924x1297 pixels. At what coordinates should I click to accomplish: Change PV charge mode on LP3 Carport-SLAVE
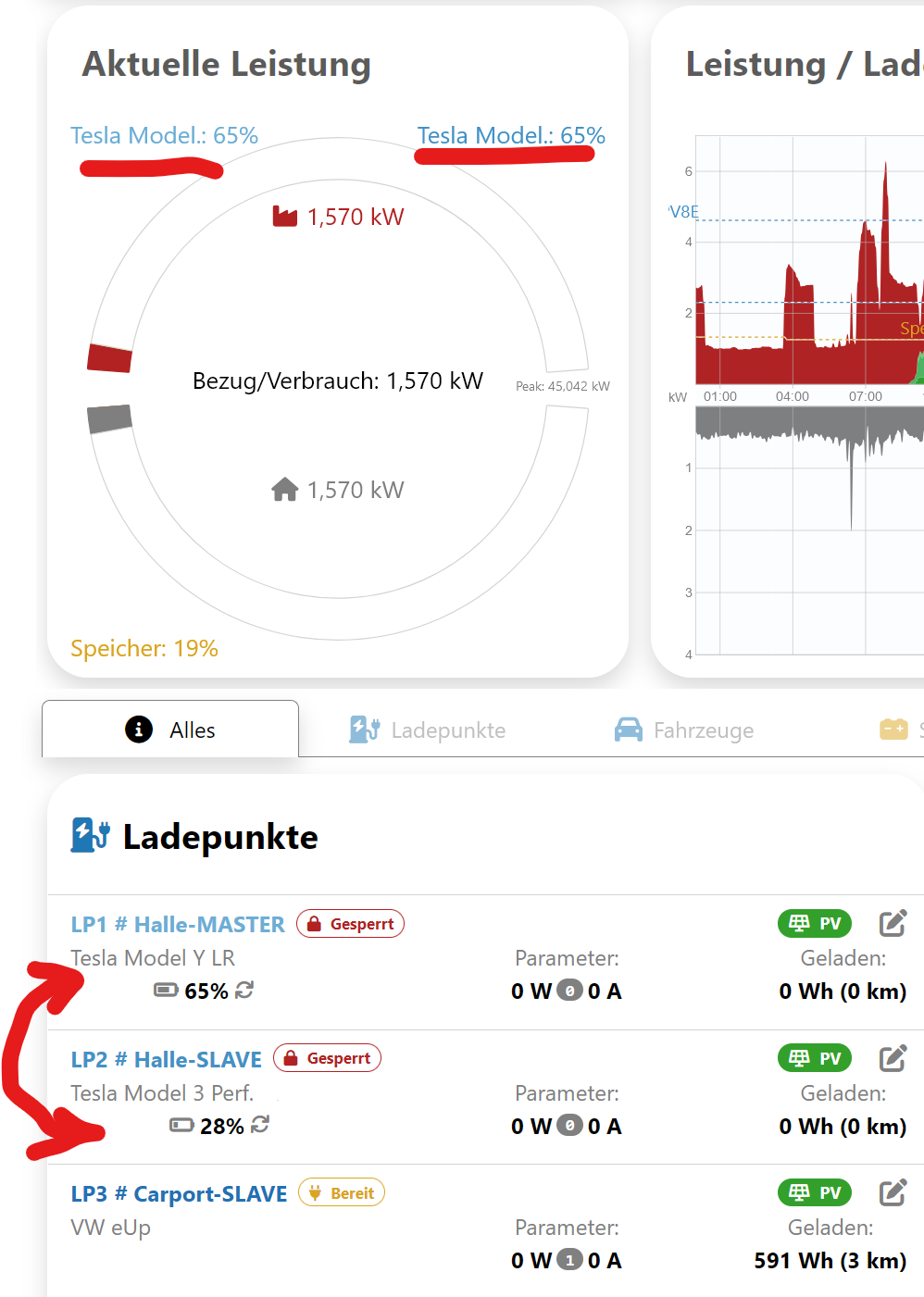(x=815, y=1192)
